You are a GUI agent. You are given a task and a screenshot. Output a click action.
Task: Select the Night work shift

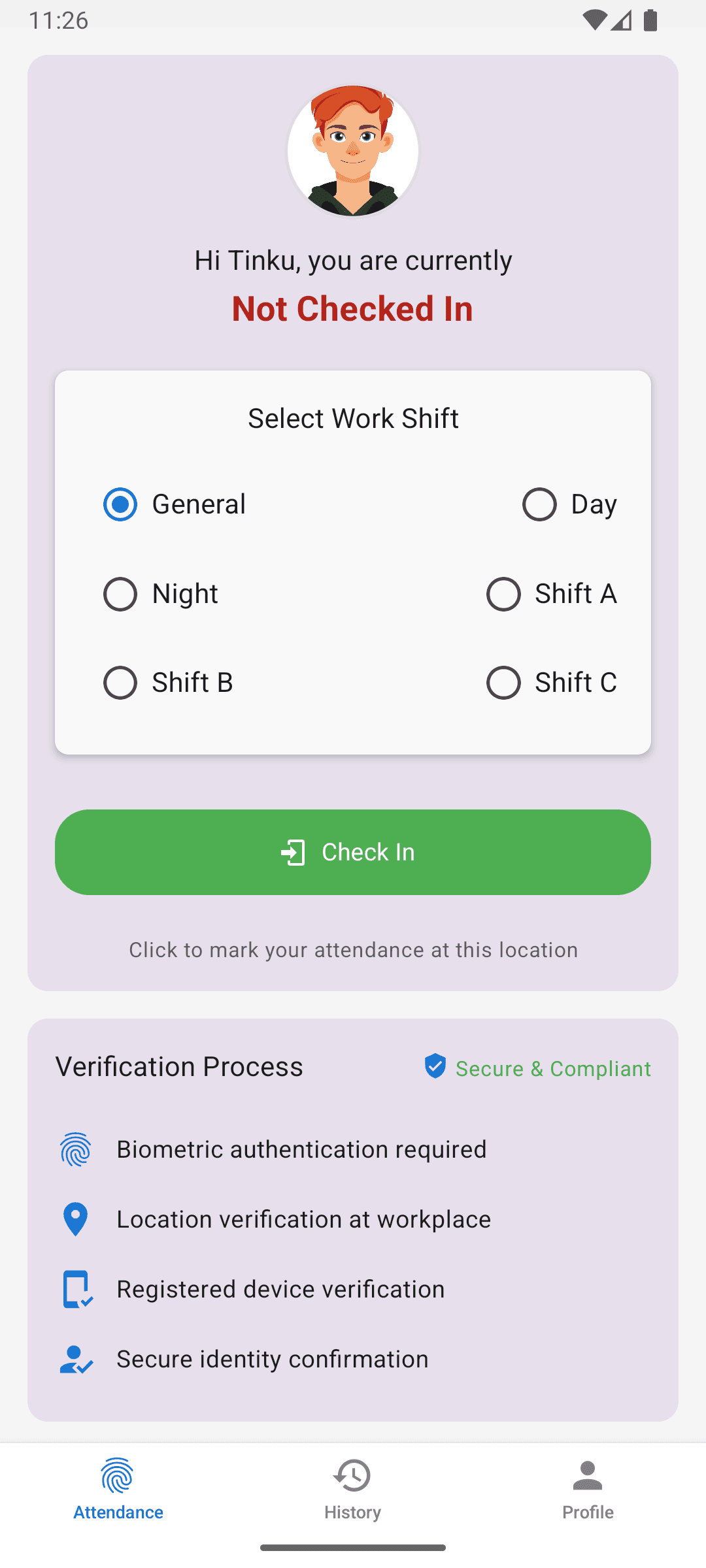[120, 594]
